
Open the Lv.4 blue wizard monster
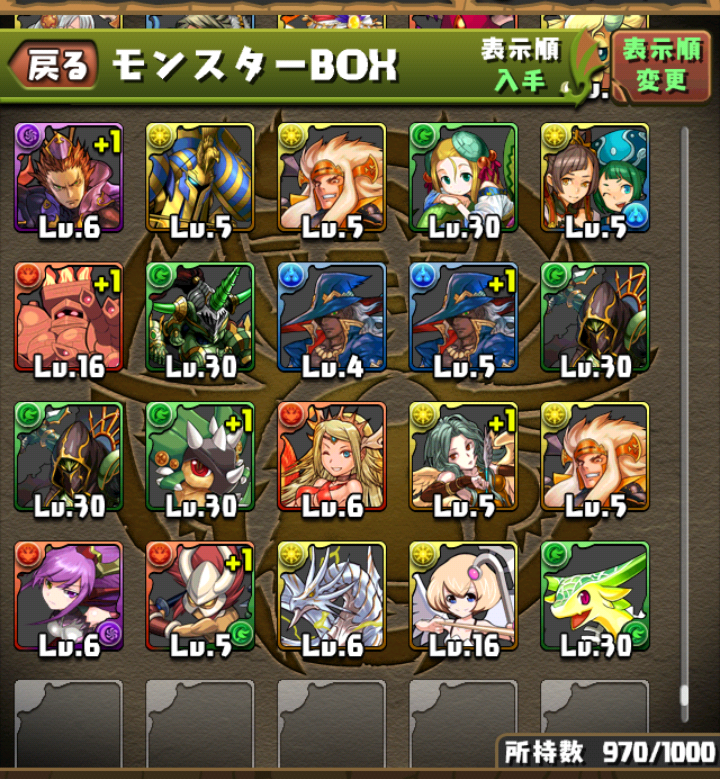[332, 318]
